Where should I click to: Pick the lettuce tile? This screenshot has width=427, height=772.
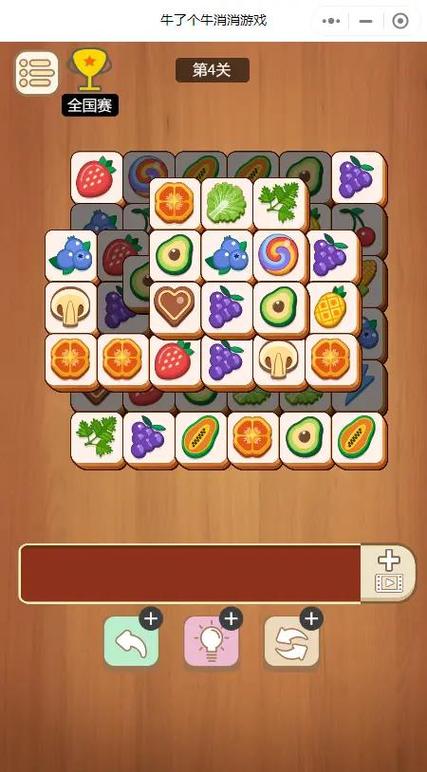[x=227, y=202]
